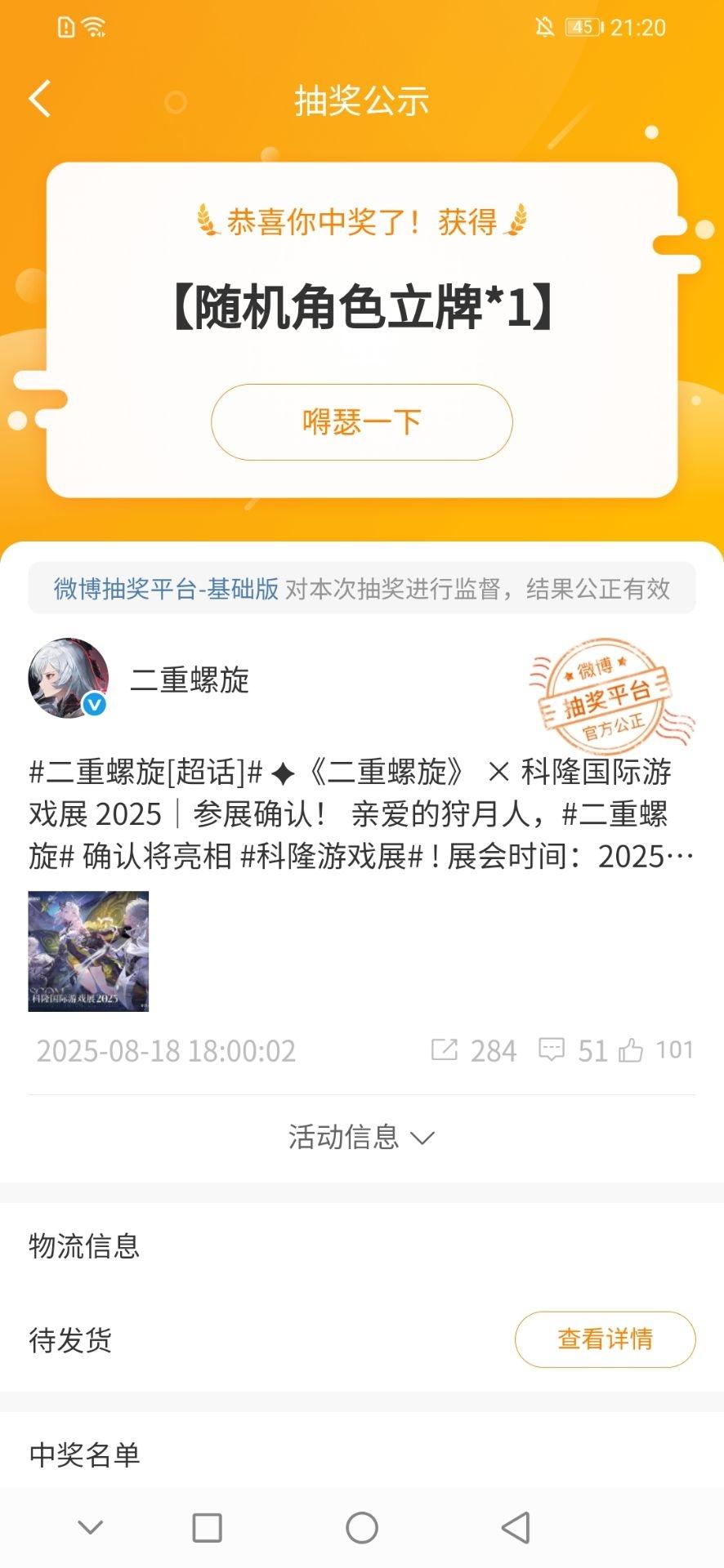Tap 查看详情 for shipping details
This screenshot has height=1568, width=724.
tap(605, 1339)
